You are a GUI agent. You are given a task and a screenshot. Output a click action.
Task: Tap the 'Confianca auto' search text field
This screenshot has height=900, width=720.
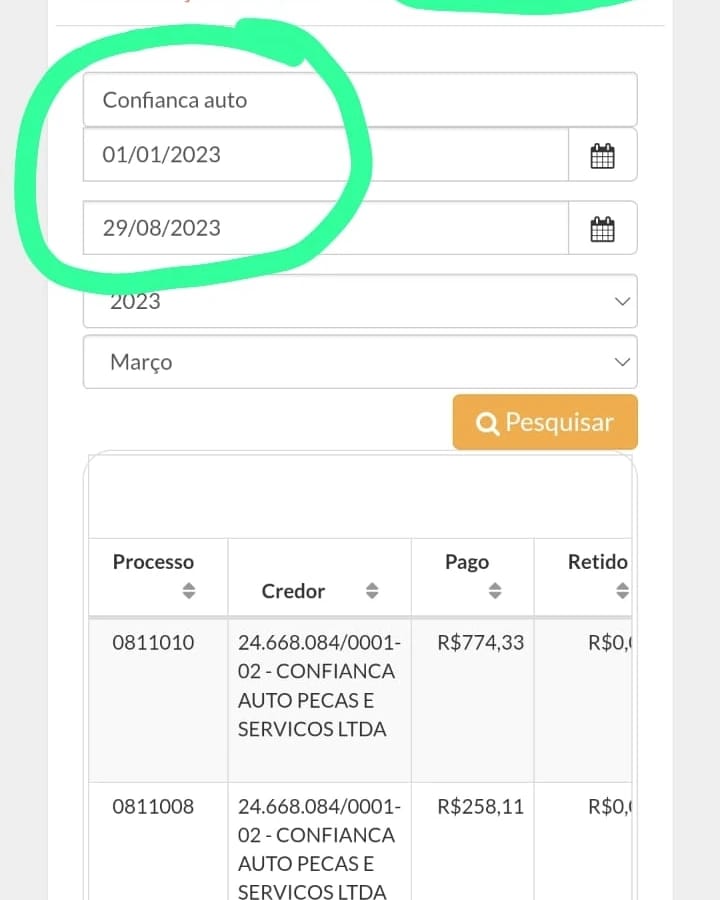[360, 99]
